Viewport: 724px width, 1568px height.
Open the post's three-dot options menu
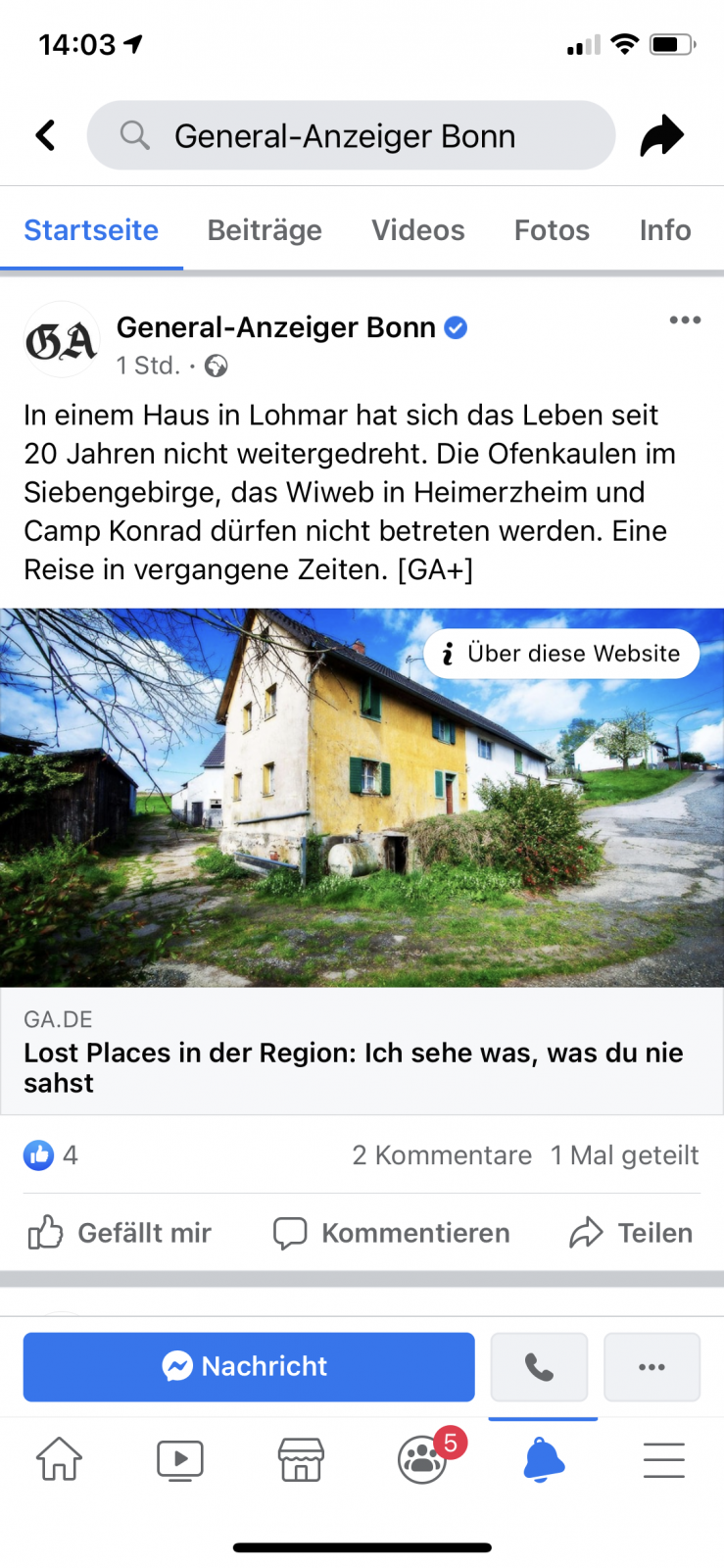[685, 320]
